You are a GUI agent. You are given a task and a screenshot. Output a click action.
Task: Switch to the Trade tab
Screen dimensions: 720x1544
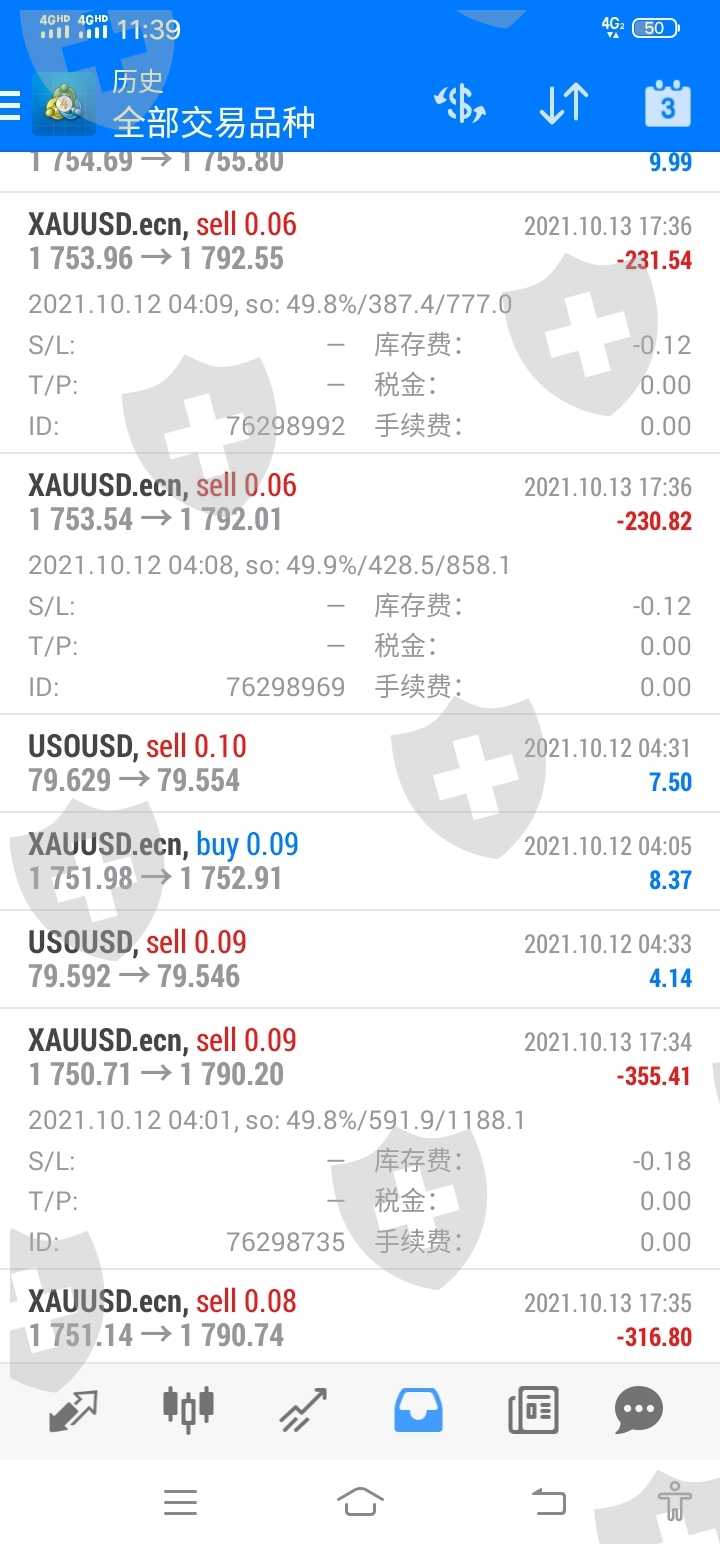[x=303, y=1410]
